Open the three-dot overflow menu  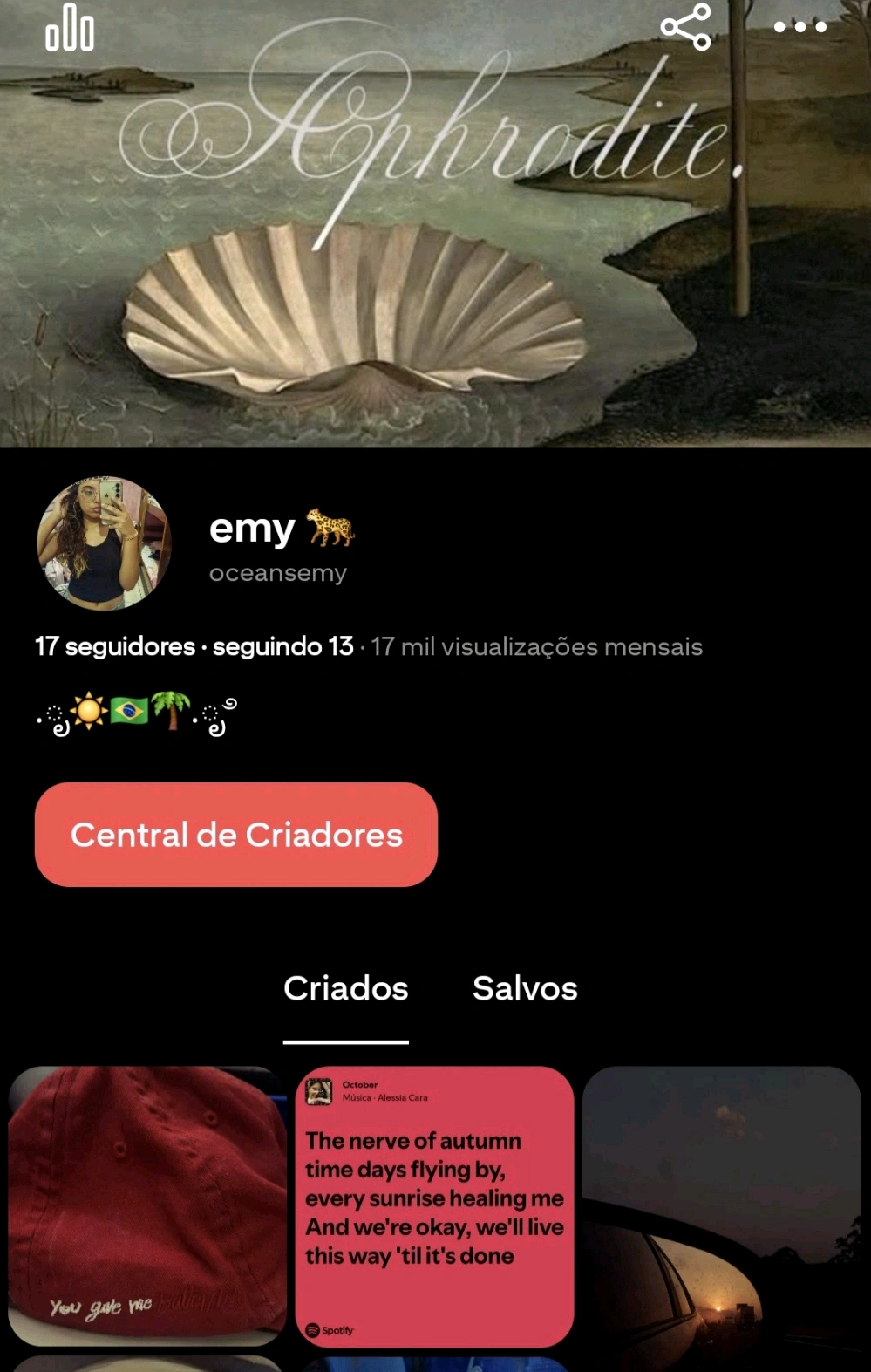[800, 27]
